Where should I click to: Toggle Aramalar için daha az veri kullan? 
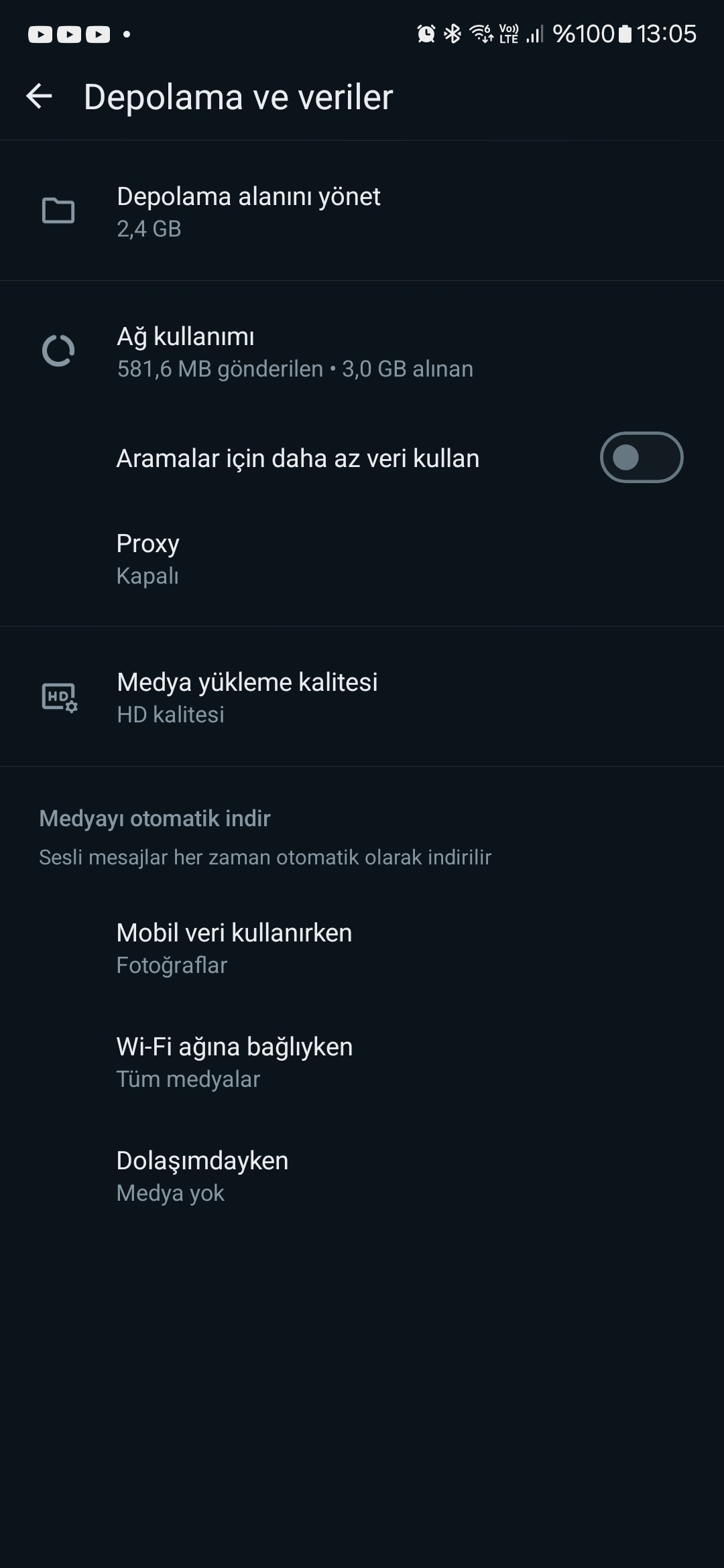click(641, 458)
